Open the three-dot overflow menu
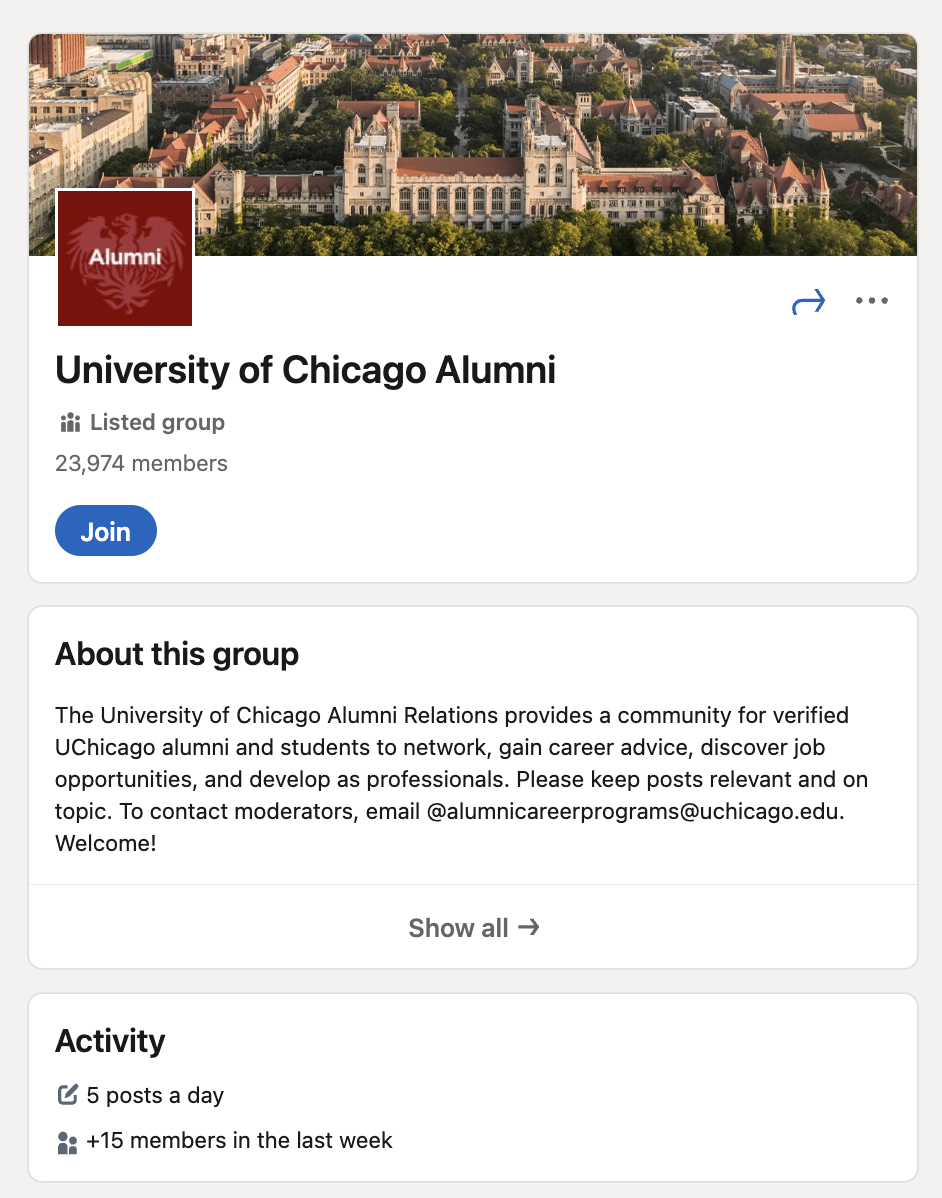 (x=872, y=301)
